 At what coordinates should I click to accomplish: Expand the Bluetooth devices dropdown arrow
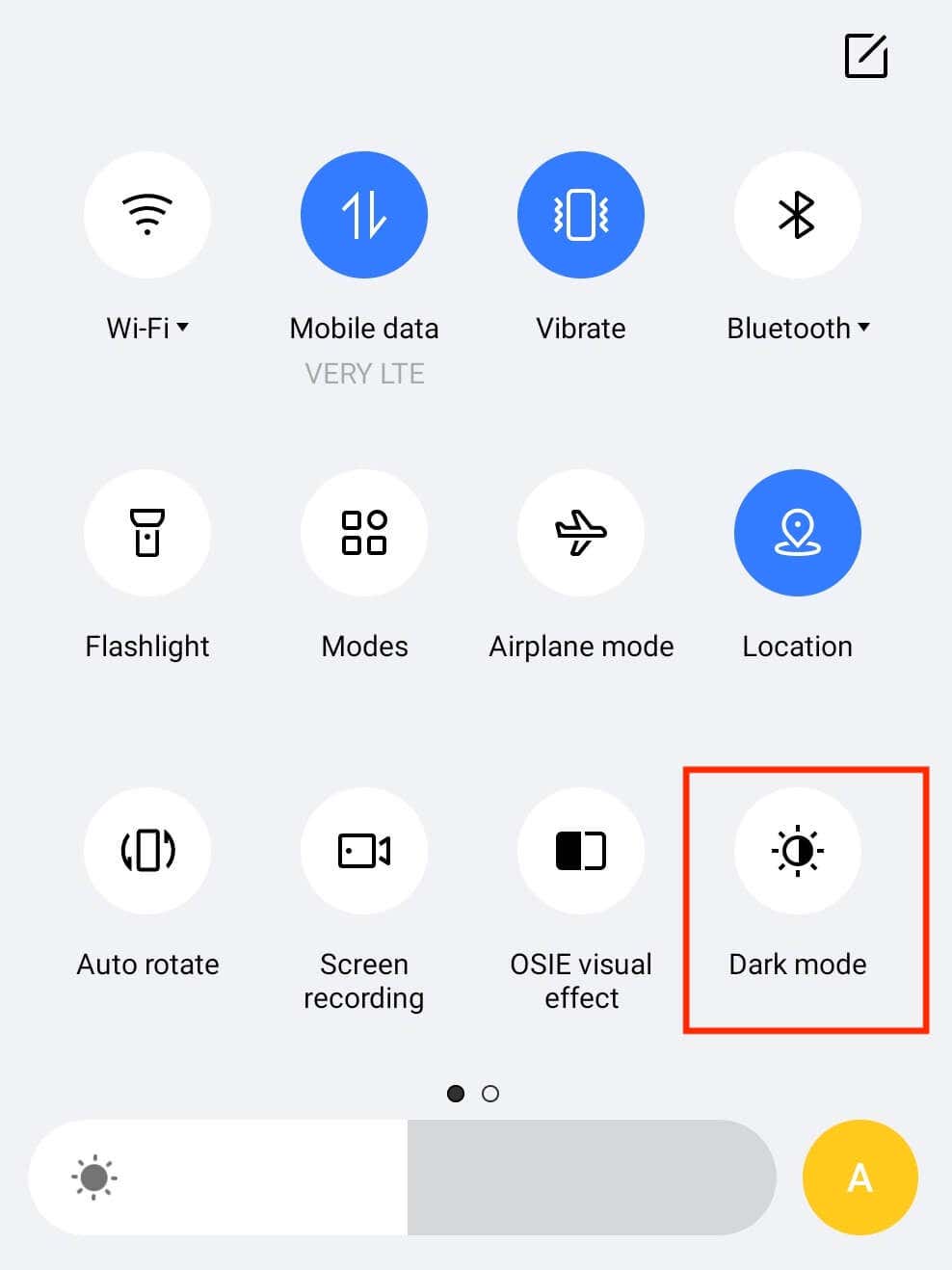pyautogui.click(x=864, y=328)
